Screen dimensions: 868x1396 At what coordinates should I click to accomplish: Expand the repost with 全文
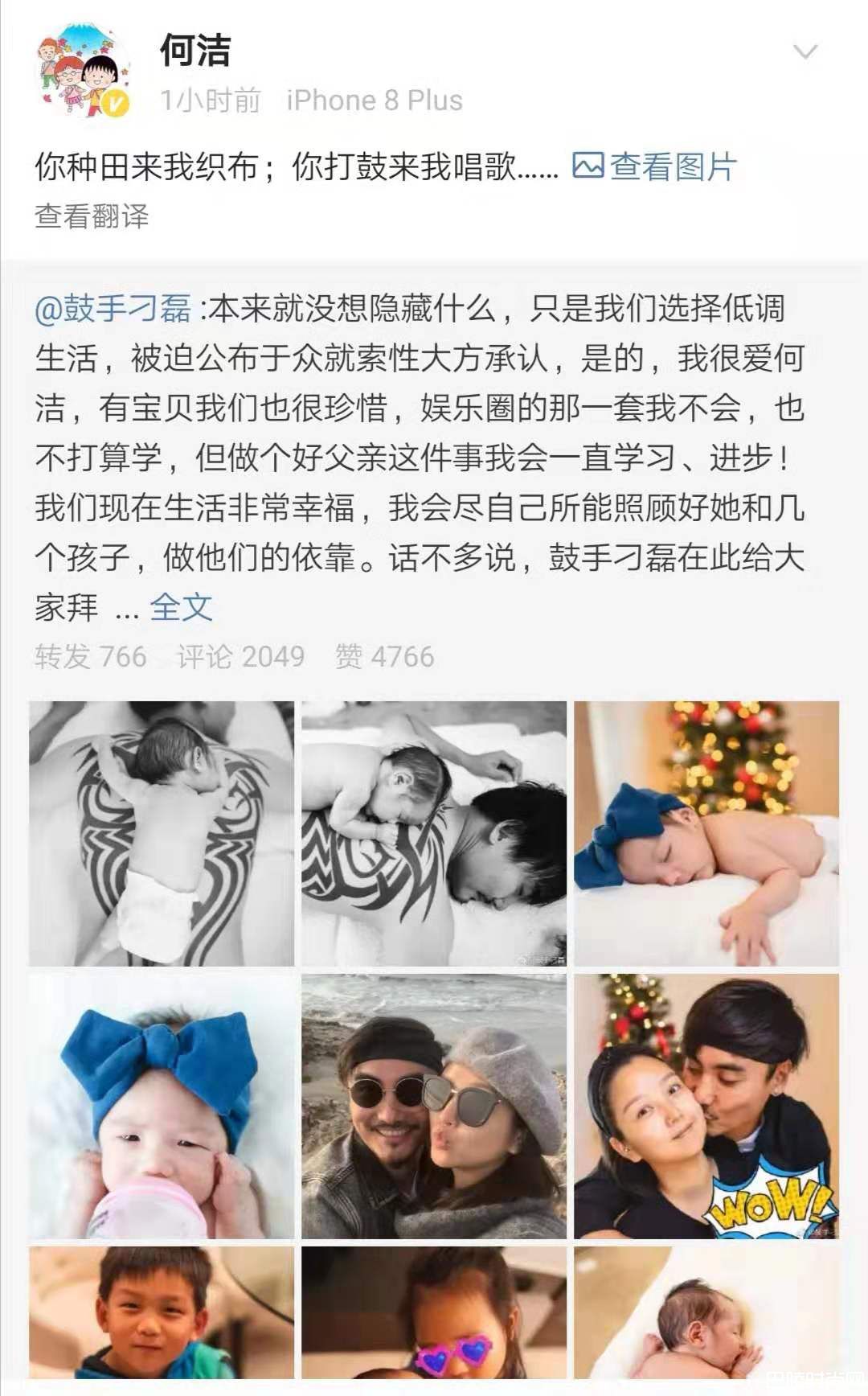pyautogui.click(x=181, y=607)
